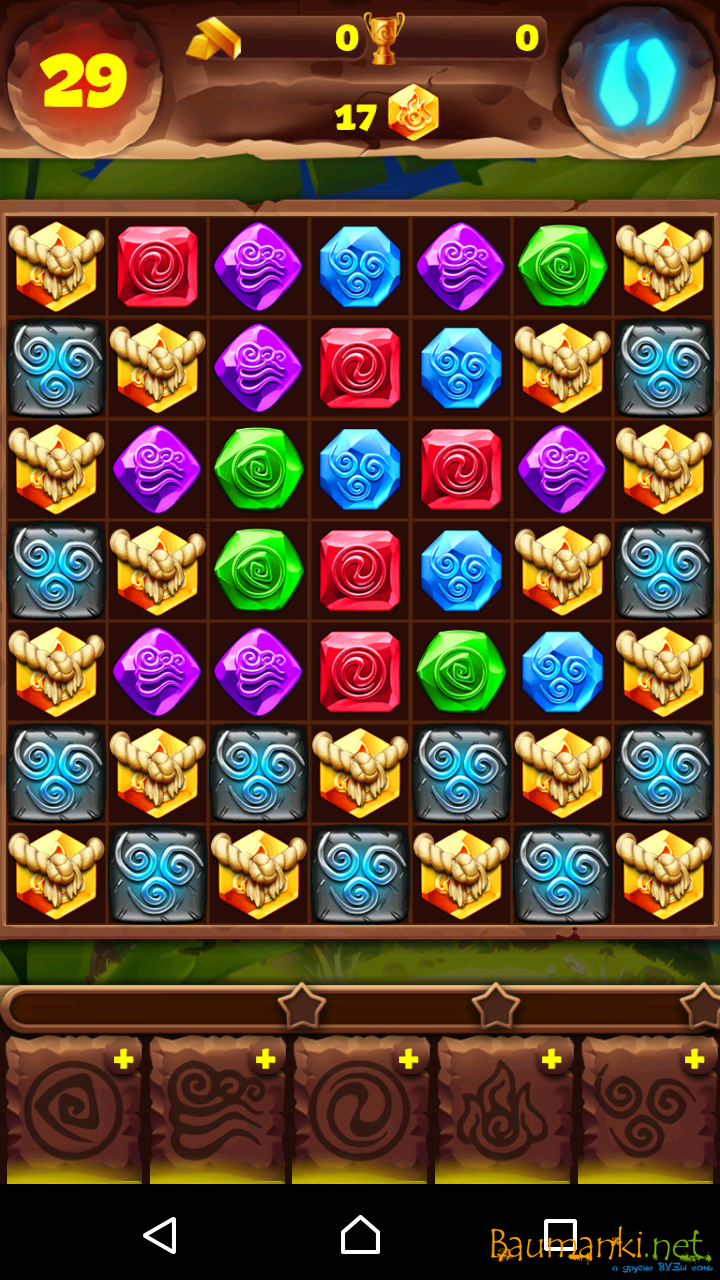The image size is (720, 1280).
Task: Add the single swirl earth booster
Action: click(123, 1060)
